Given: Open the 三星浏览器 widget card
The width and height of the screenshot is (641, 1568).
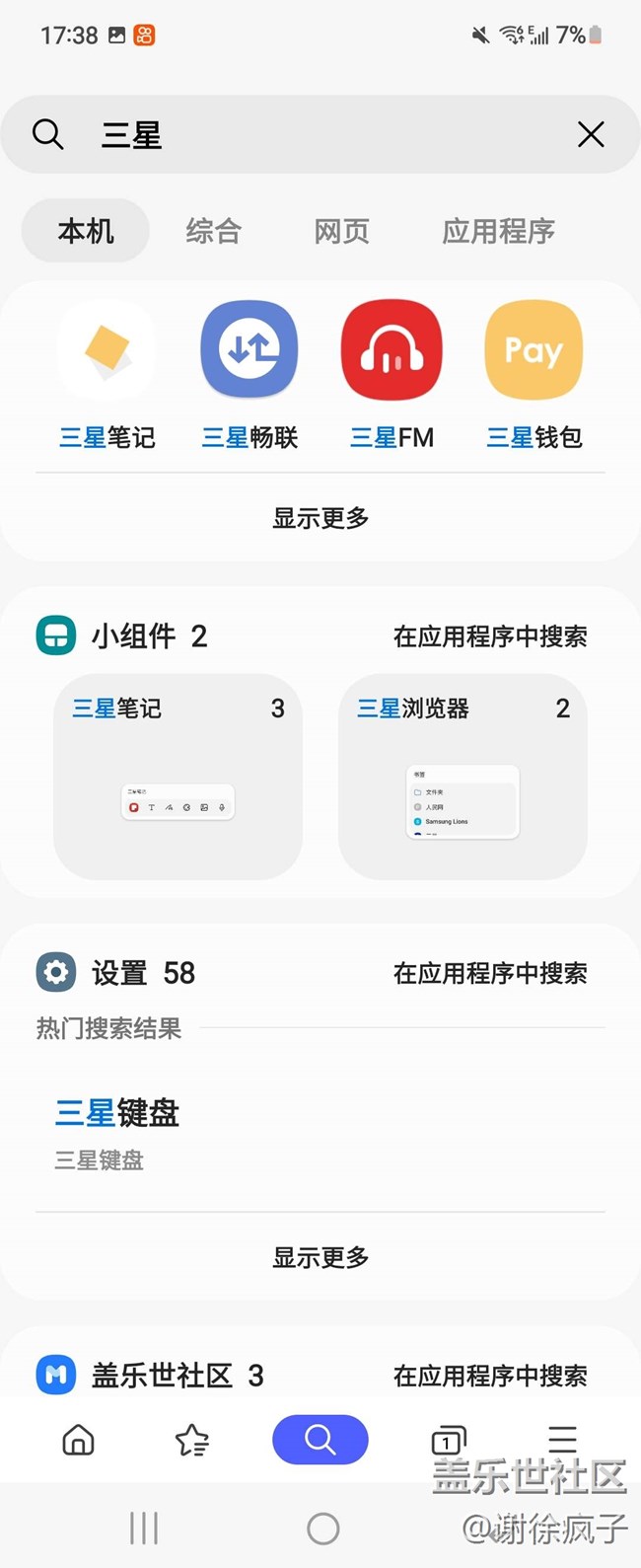Looking at the screenshot, I should (463, 776).
